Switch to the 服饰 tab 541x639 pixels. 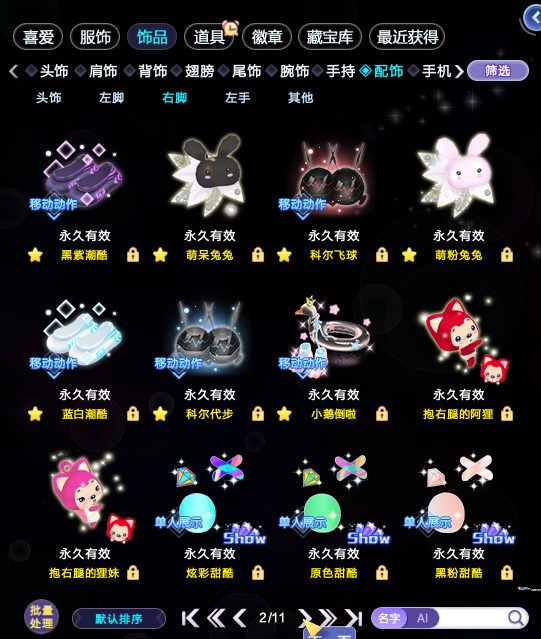pyautogui.click(x=95, y=37)
